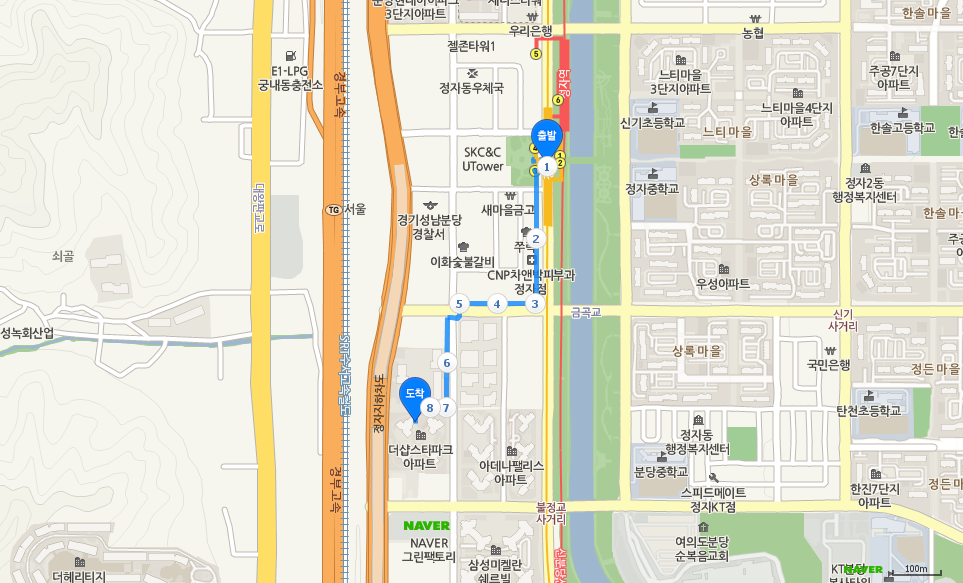This screenshot has height=583, width=963.
Task: Select route waypoint number 6
Action: [447, 363]
